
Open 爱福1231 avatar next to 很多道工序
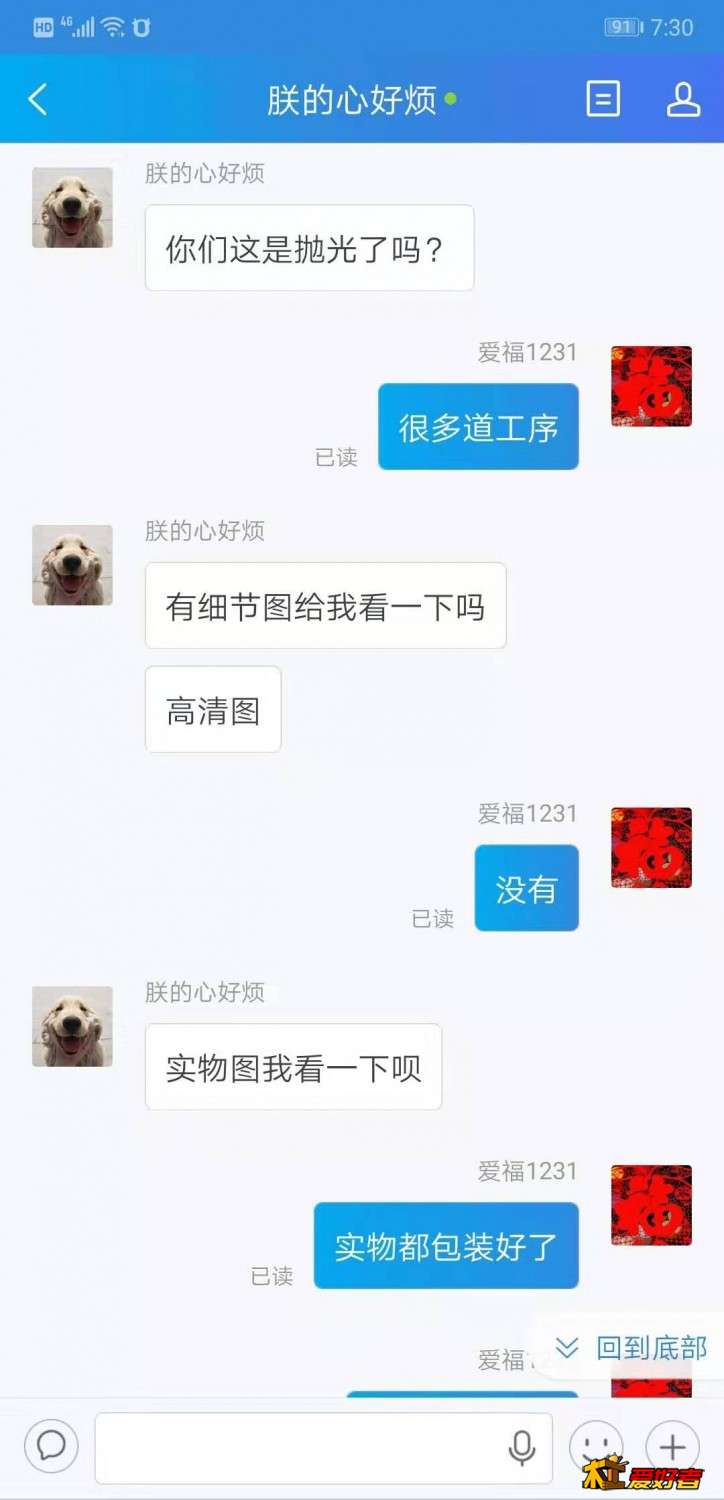click(651, 386)
